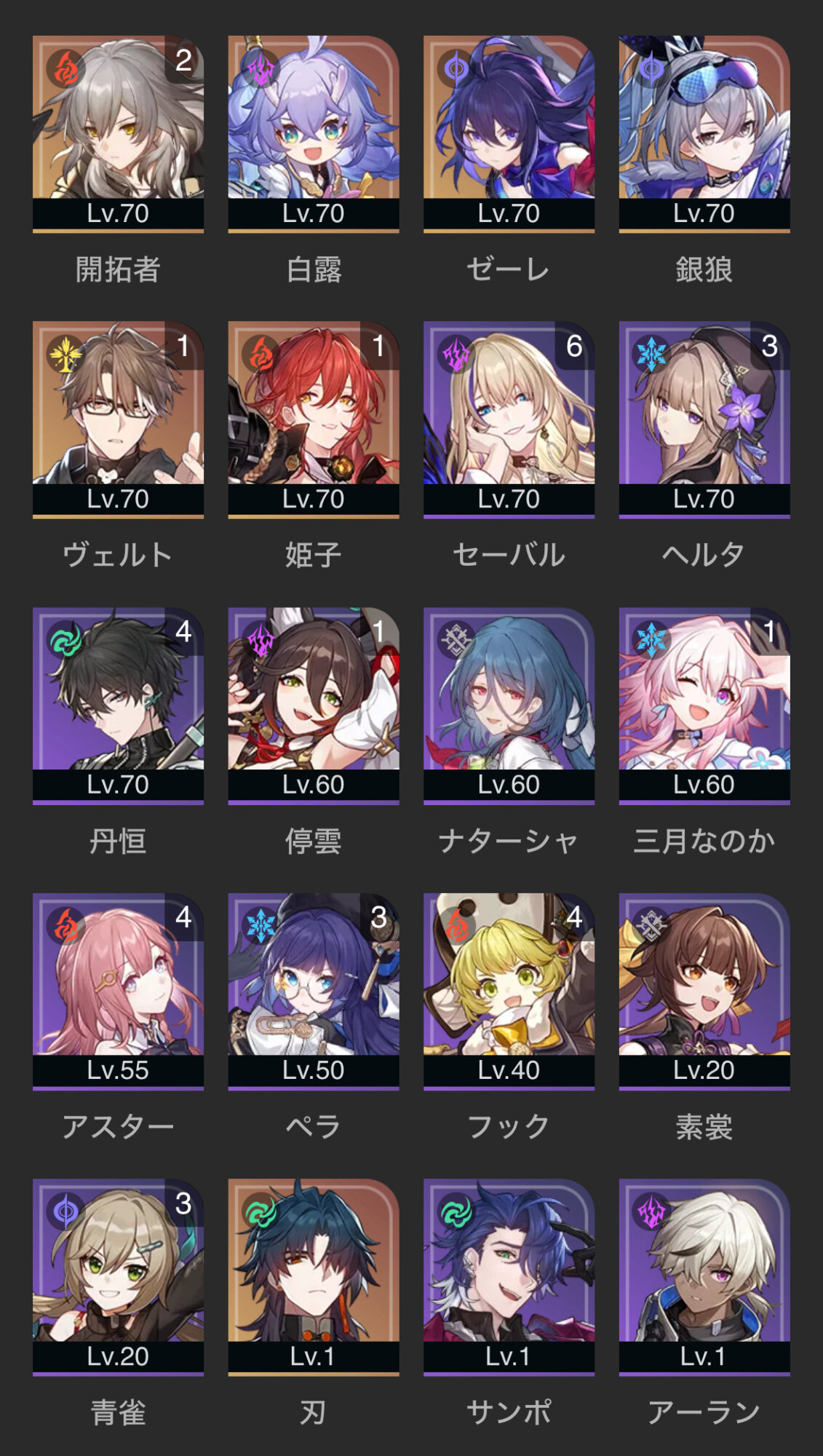Tap the フック character card
823x1456 pixels.
point(509,991)
